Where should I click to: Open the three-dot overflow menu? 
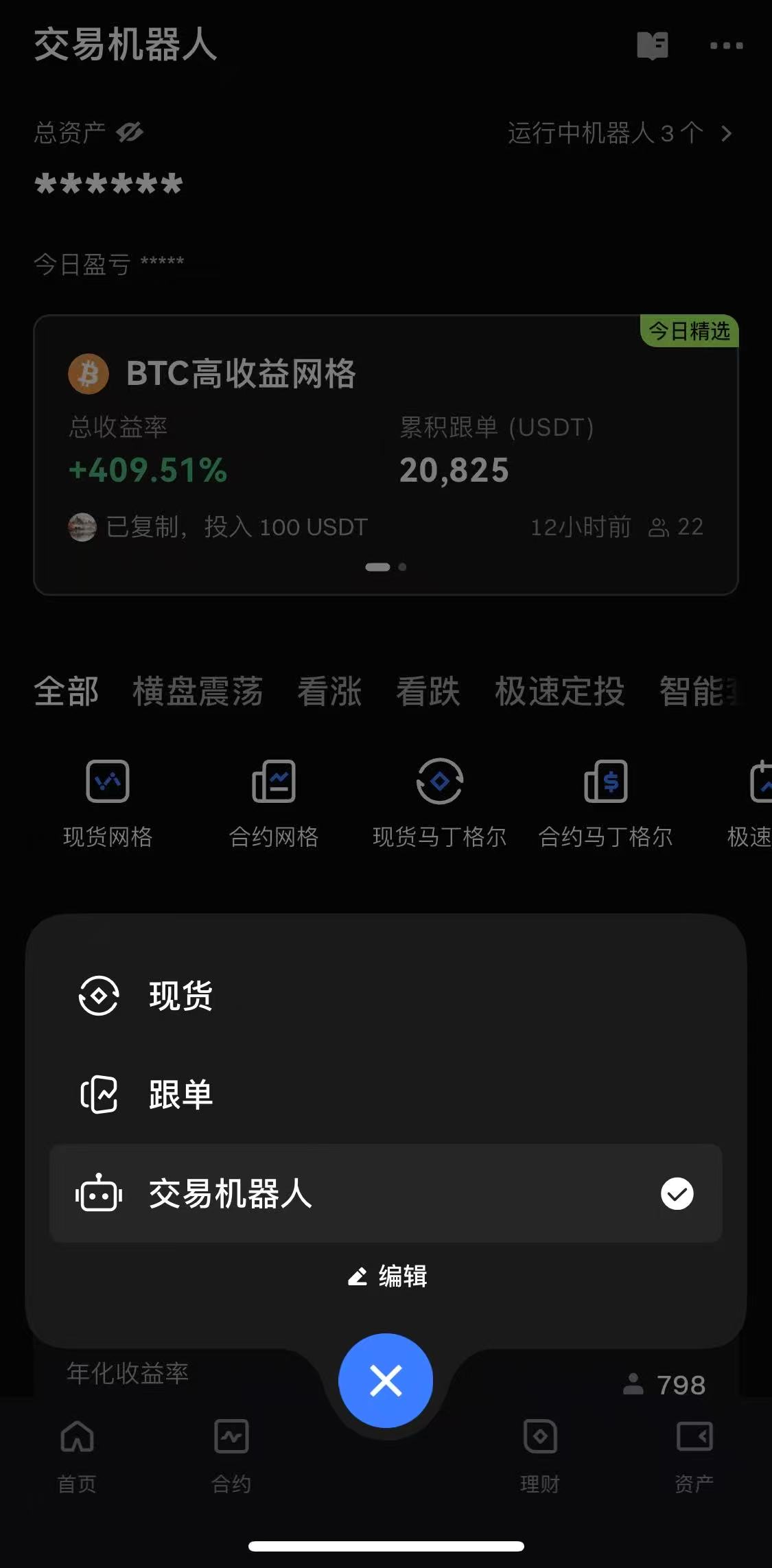coord(726,46)
